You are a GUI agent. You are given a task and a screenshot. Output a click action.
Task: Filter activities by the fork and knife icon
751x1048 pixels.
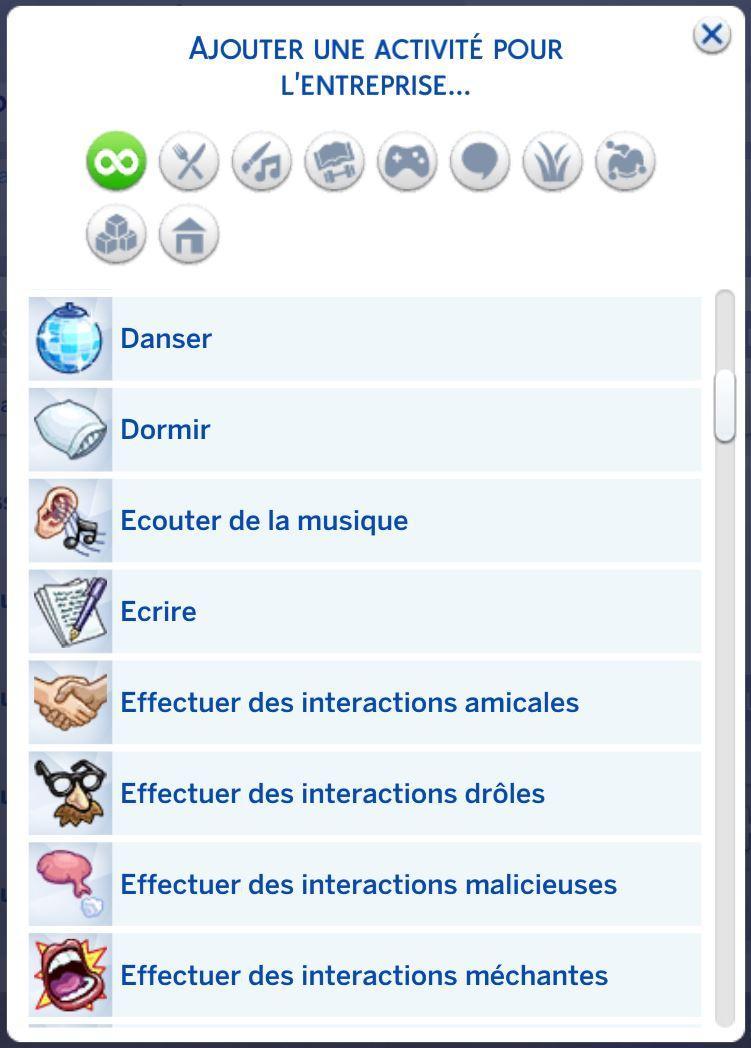[189, 162]
